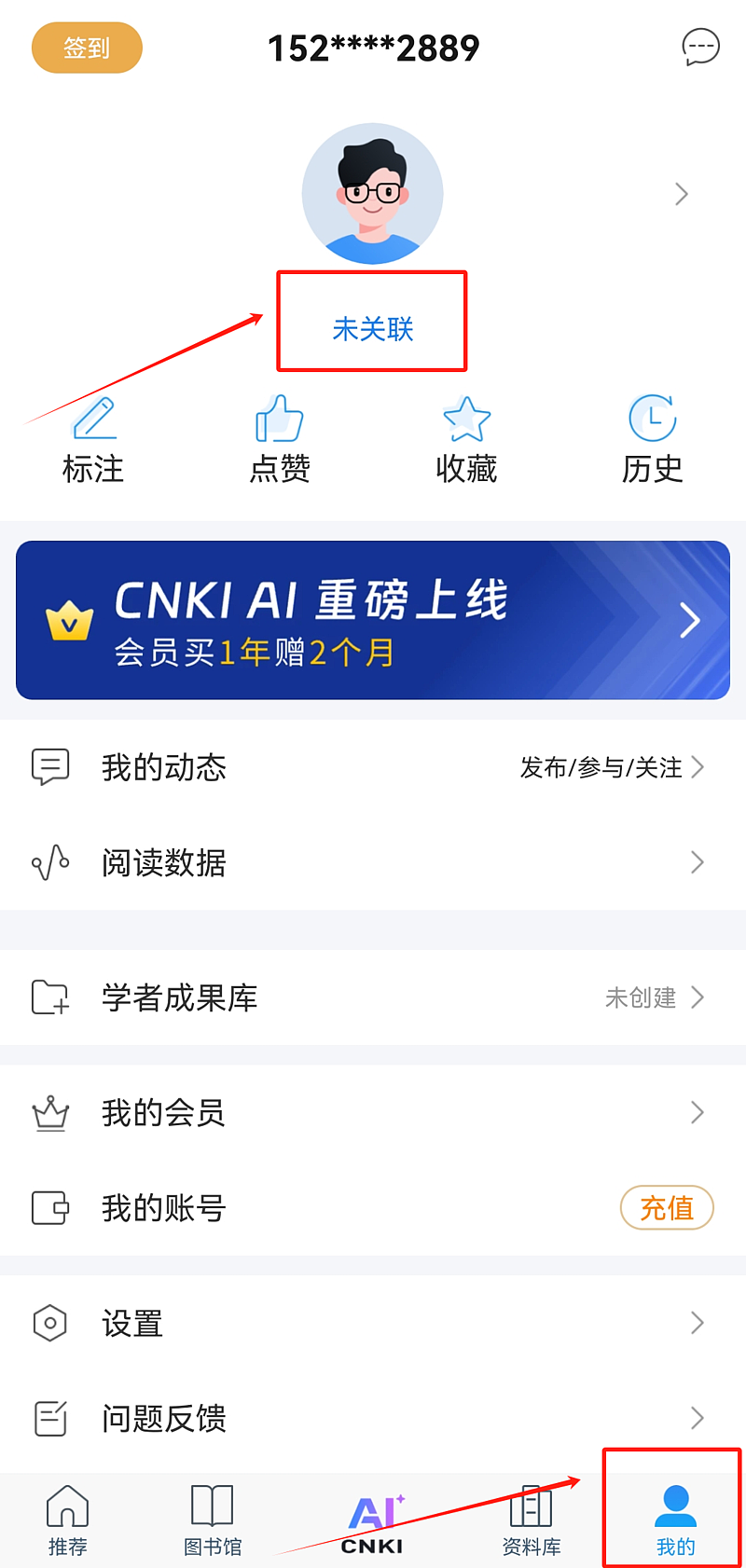
Task: Open 收藏 favorites
Action: click(x=466, y=440)
